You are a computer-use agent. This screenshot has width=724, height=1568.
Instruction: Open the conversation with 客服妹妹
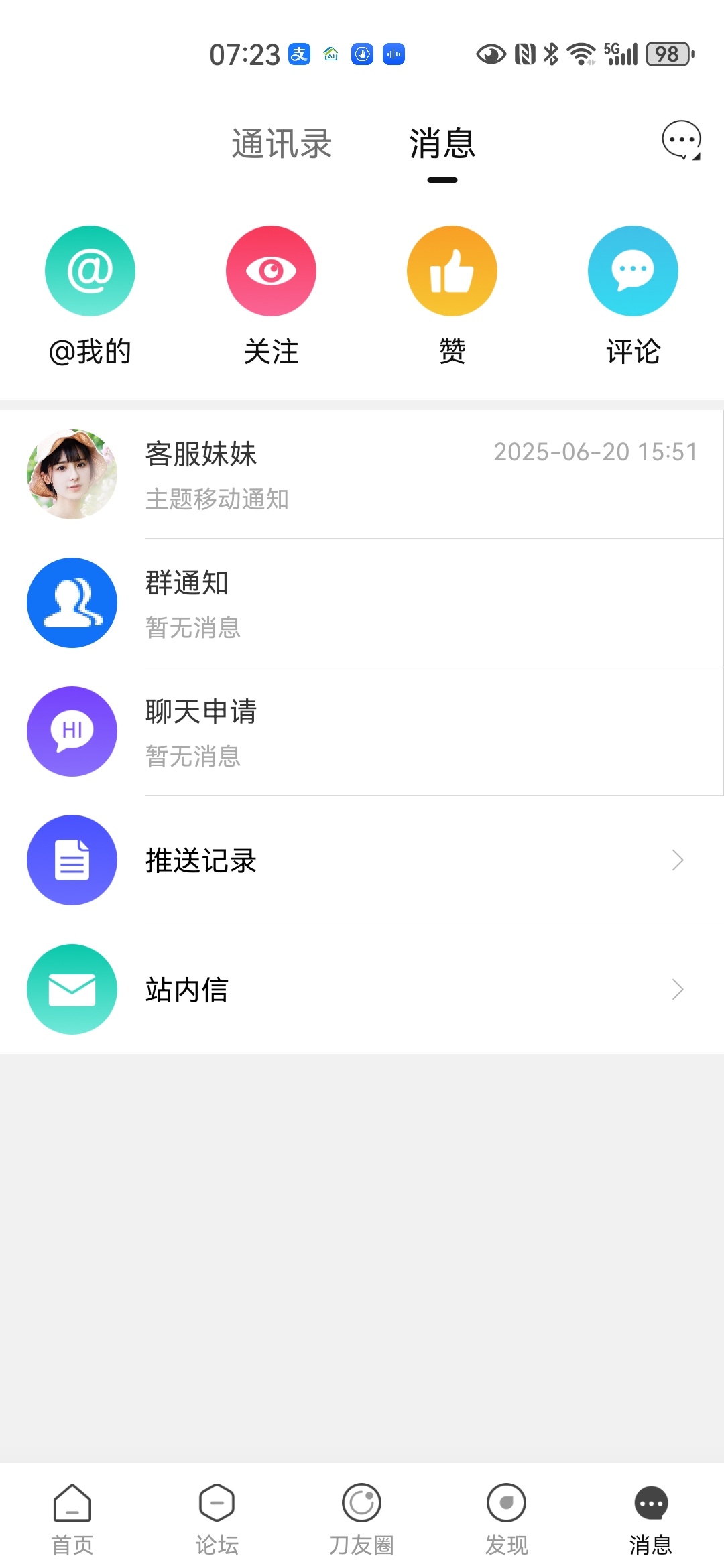(362, 474)
